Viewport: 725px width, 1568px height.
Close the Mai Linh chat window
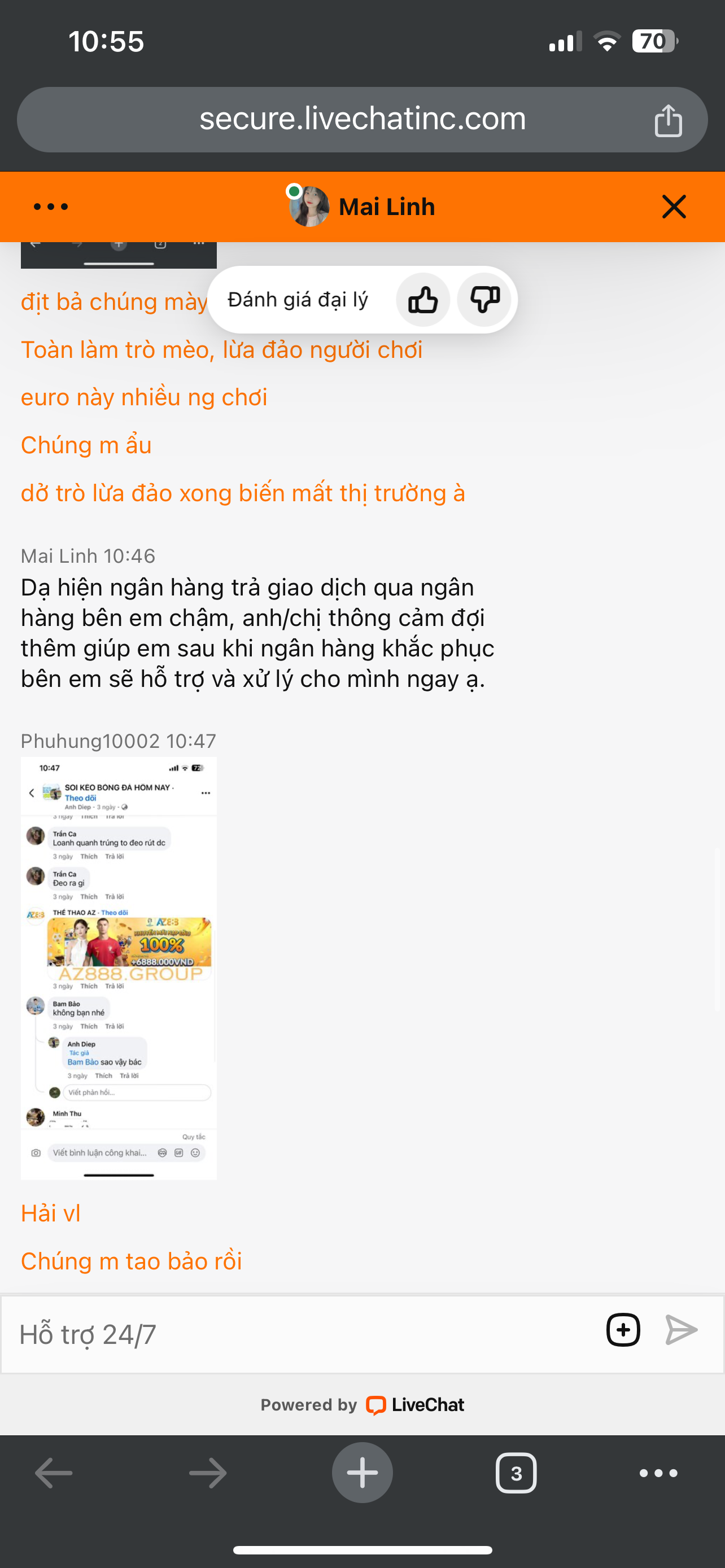(x=674, y=207)
